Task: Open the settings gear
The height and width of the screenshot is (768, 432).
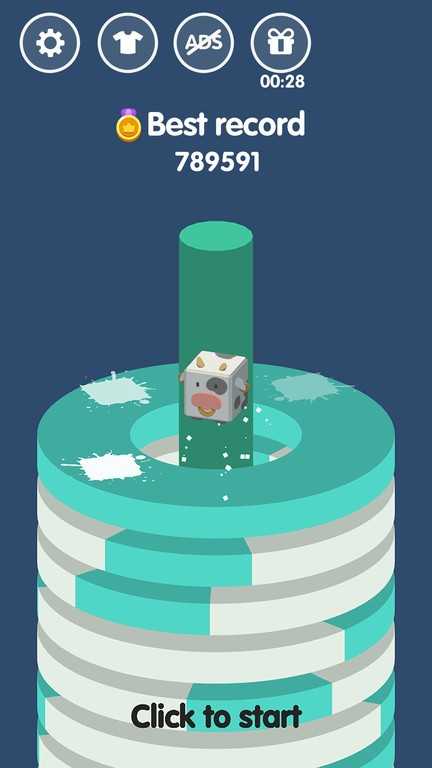Action: coord(49,43)
